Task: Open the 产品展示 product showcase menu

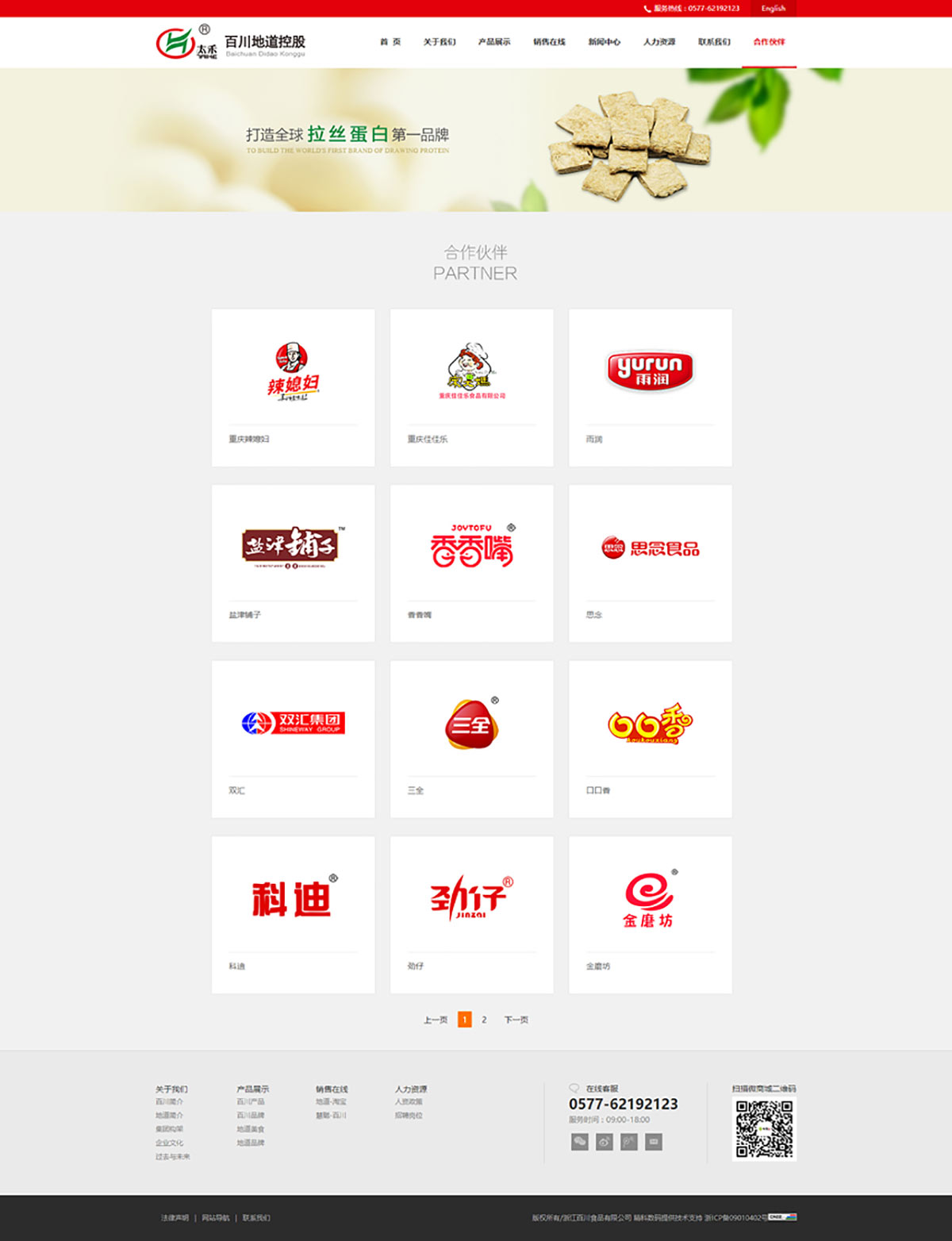Action: [493, 42]
